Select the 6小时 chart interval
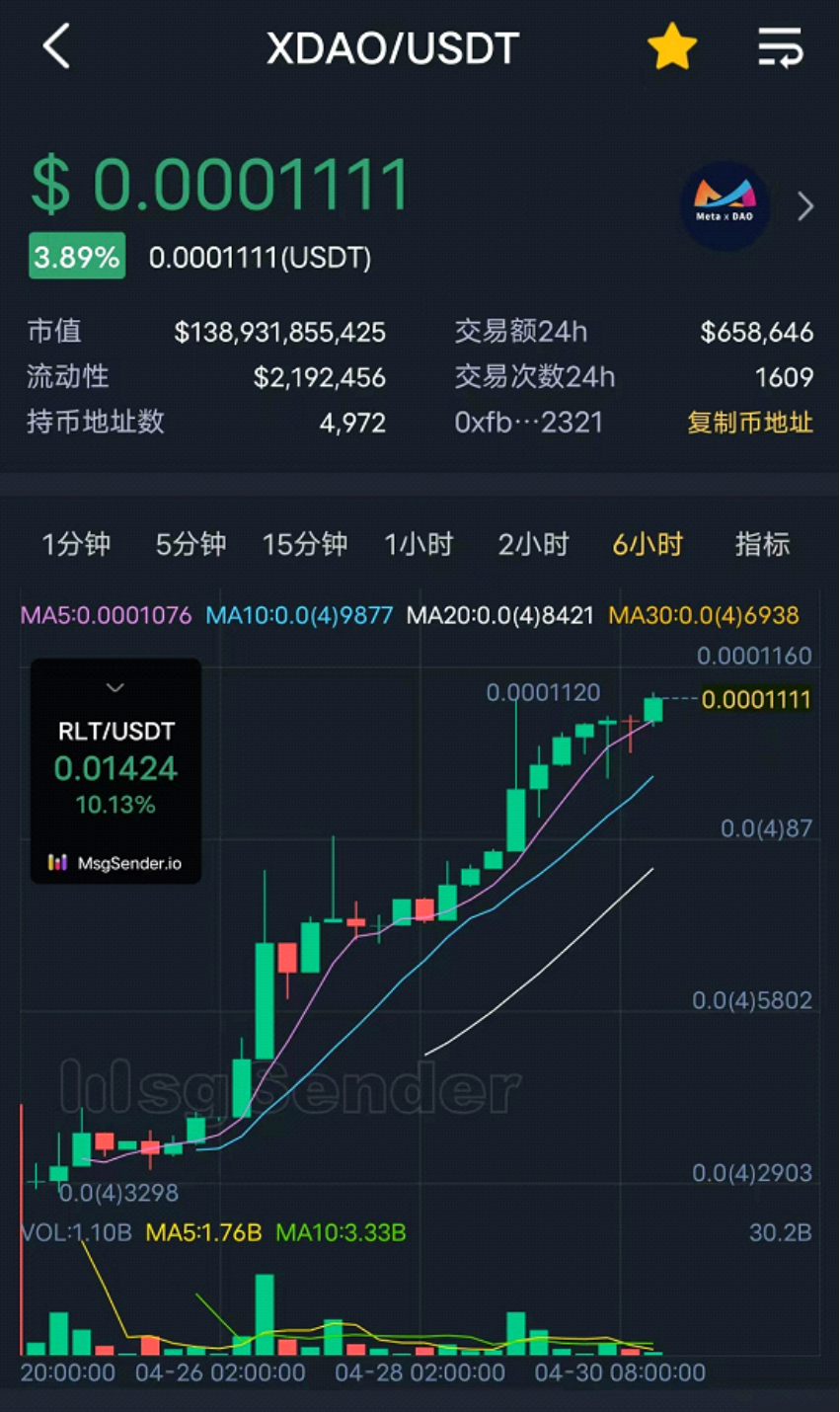This screenshot has height=1412, width=840. click(x=648, y=544)
